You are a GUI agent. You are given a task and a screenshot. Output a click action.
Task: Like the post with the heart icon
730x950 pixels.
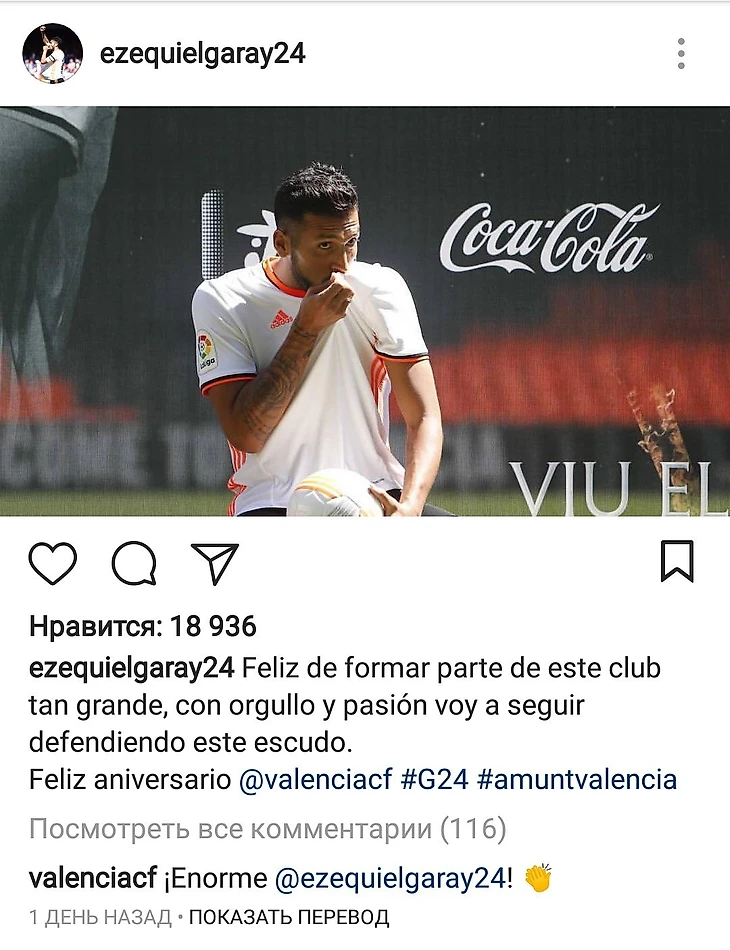[53, 564]
